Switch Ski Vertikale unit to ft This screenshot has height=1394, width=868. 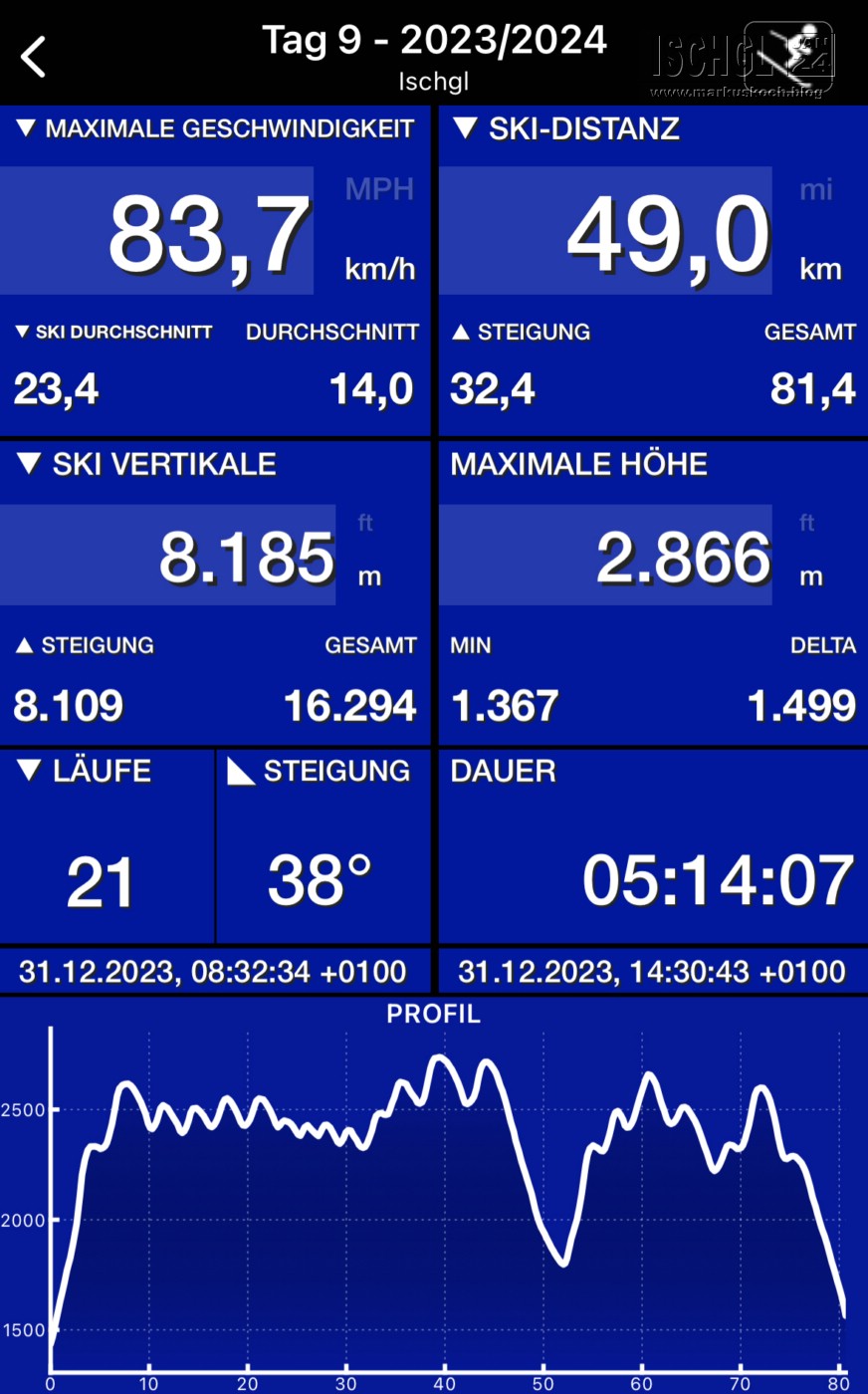tap(365, 523)
